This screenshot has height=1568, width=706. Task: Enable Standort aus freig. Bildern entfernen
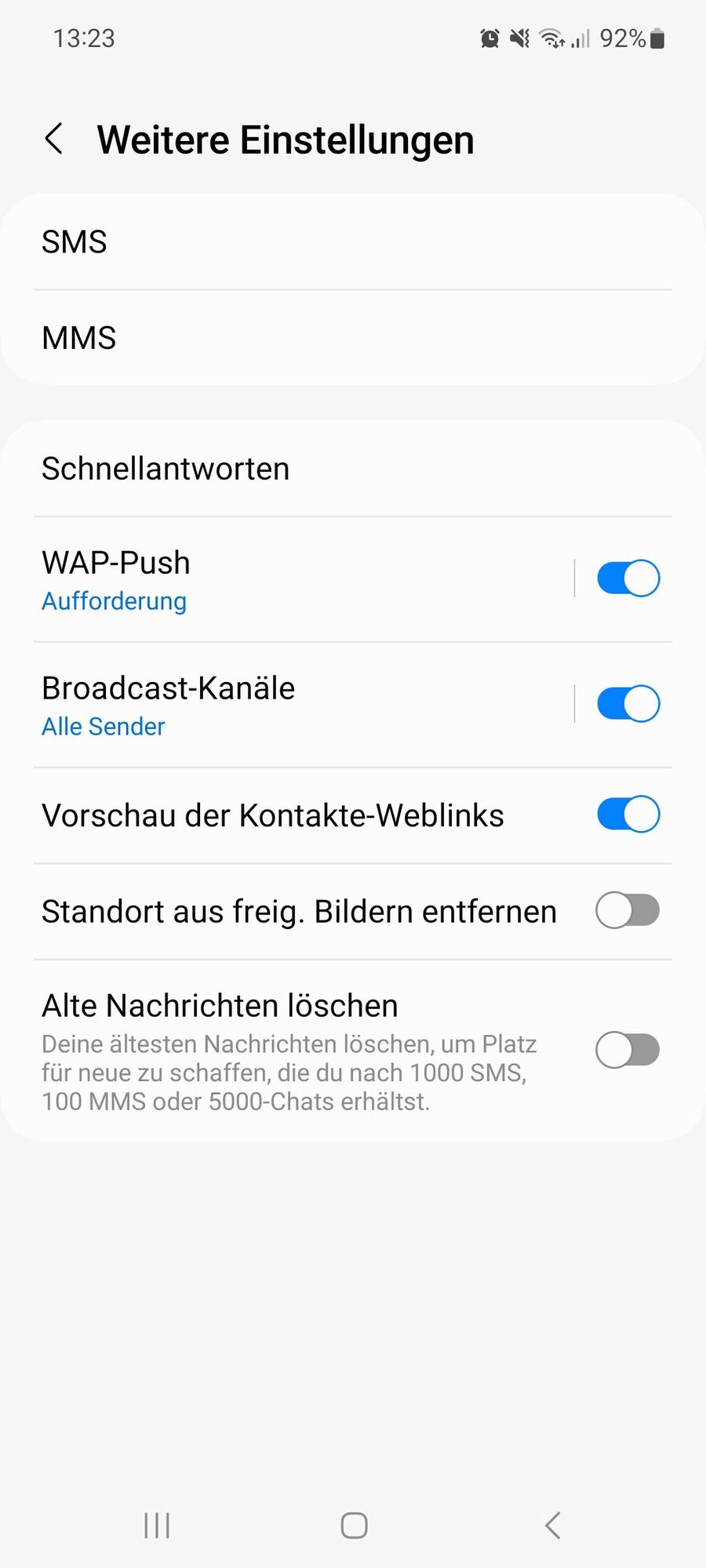click(x=628, y=910)
